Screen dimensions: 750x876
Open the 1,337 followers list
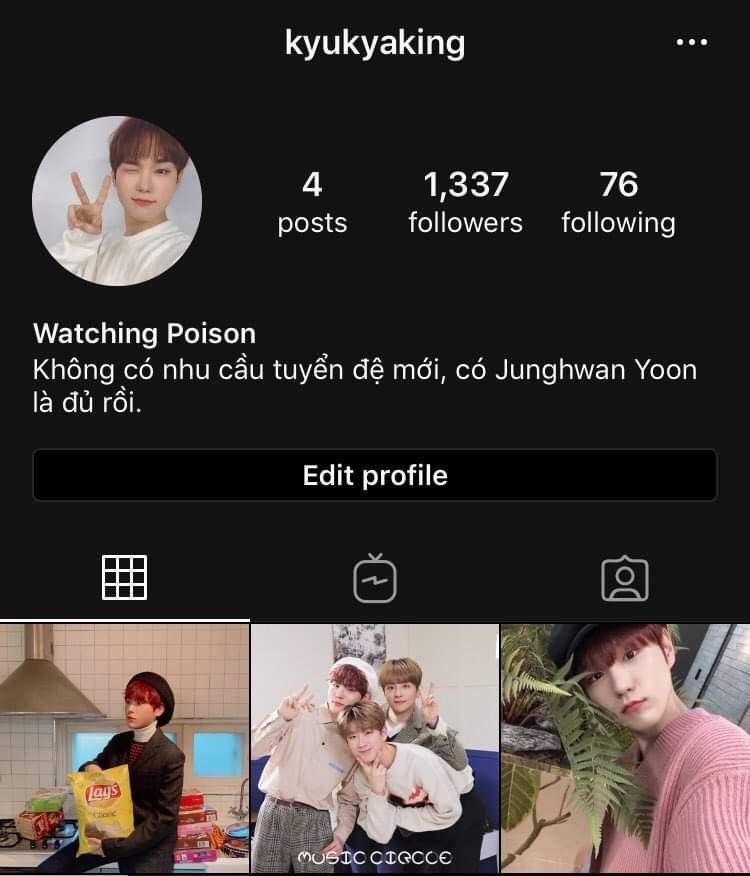465,201
